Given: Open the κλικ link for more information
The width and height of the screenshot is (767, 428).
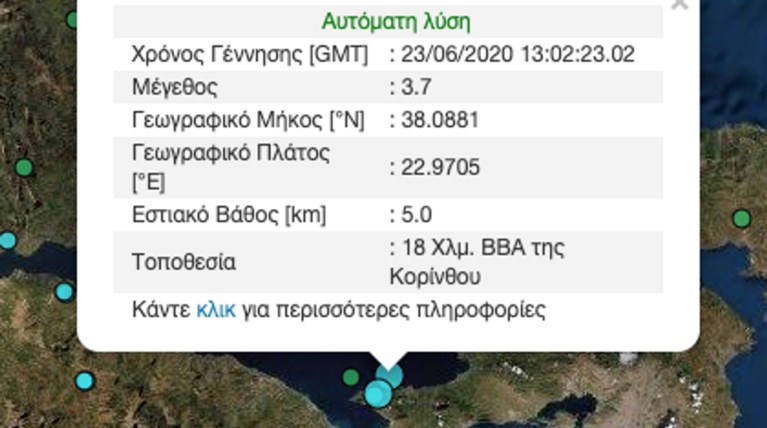Looking at the screenshot, I should [x=215, y=309].
